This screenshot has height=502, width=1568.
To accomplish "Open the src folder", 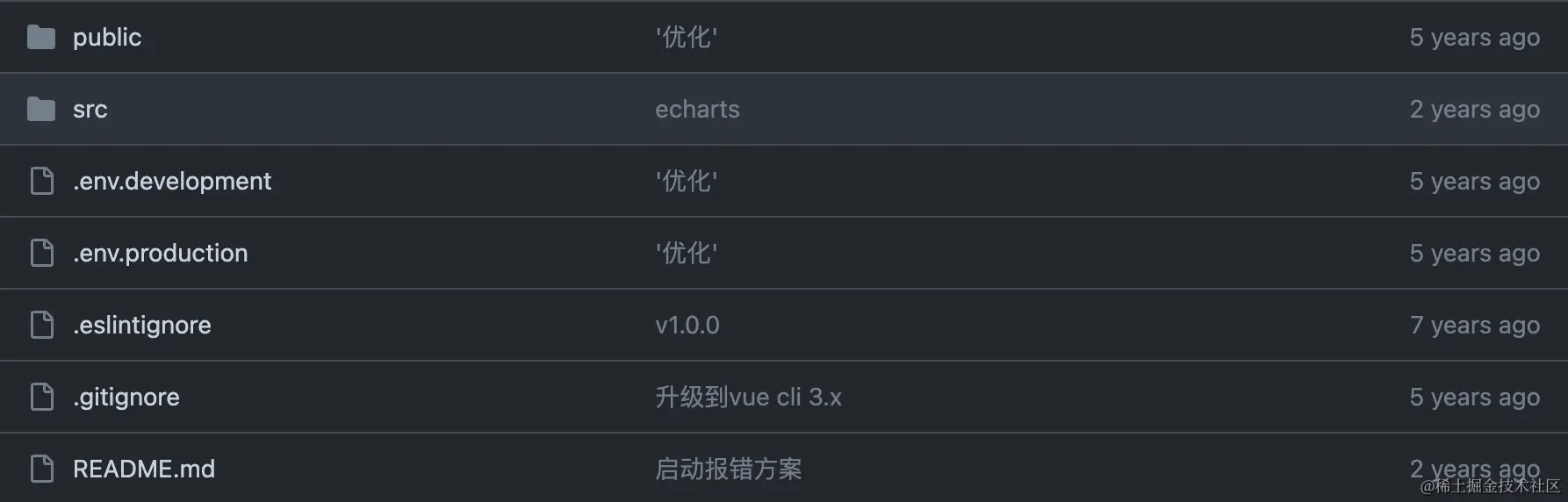I will pos(90,109).
